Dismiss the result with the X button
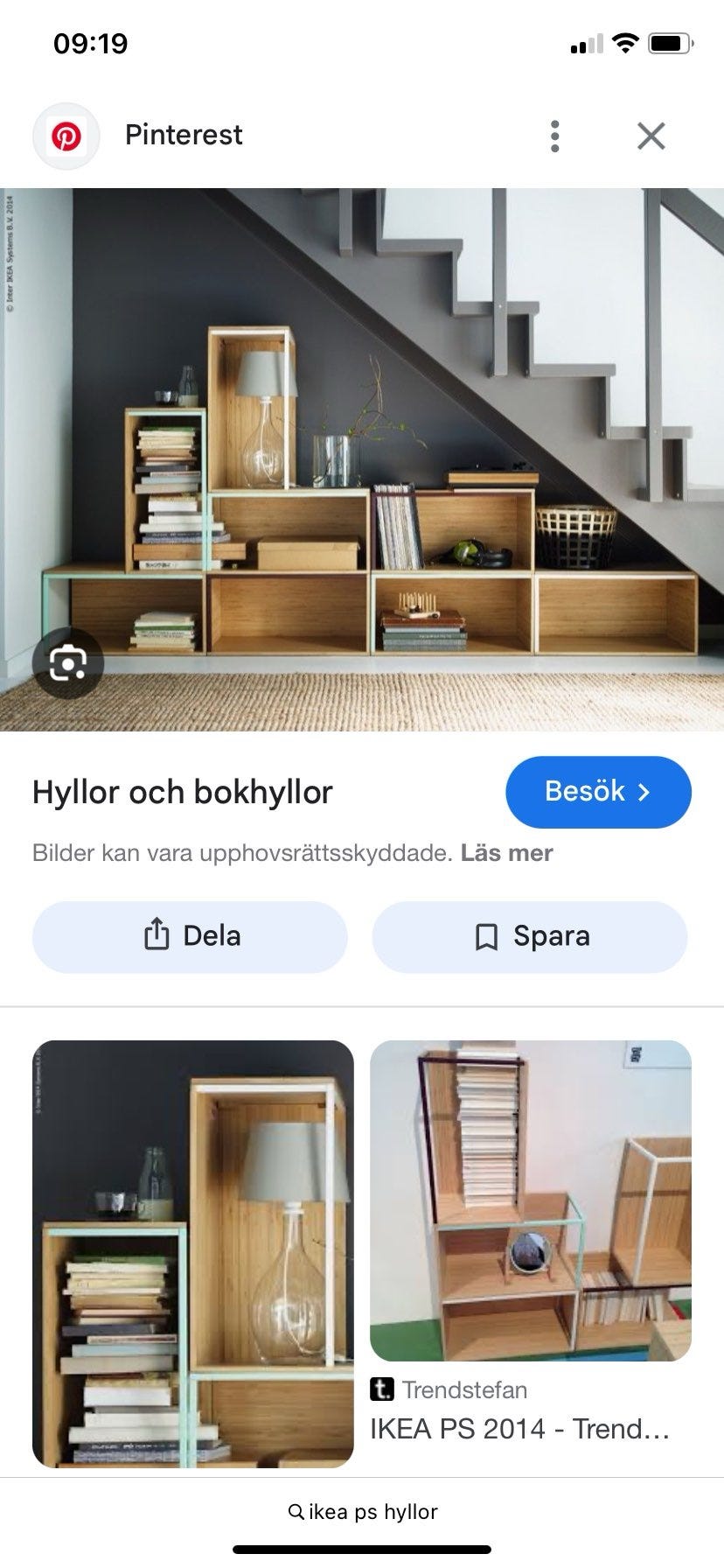Viewport: 724px width, 1568px height. tap(651, 136)
